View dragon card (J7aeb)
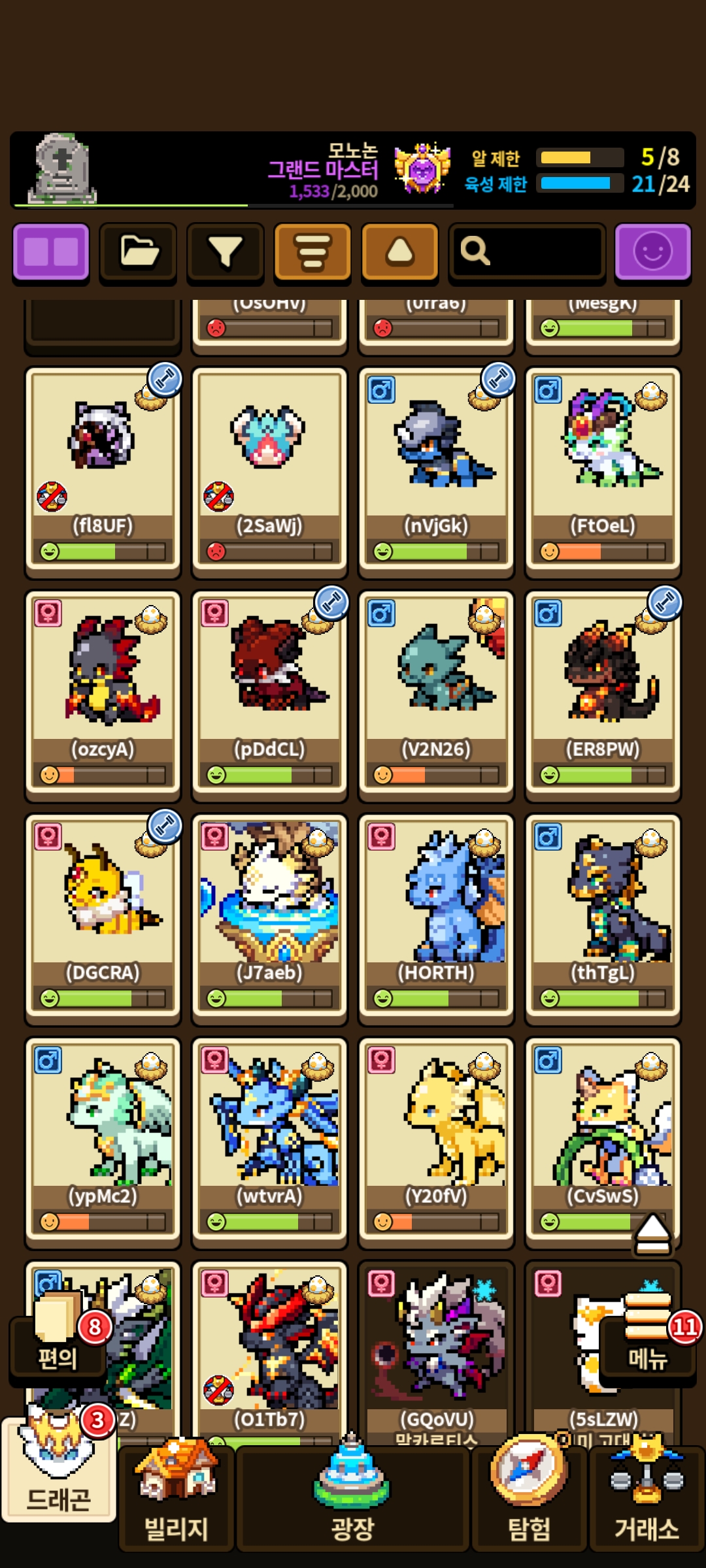This screenshot has width=706, height=1568. (269, 917)
